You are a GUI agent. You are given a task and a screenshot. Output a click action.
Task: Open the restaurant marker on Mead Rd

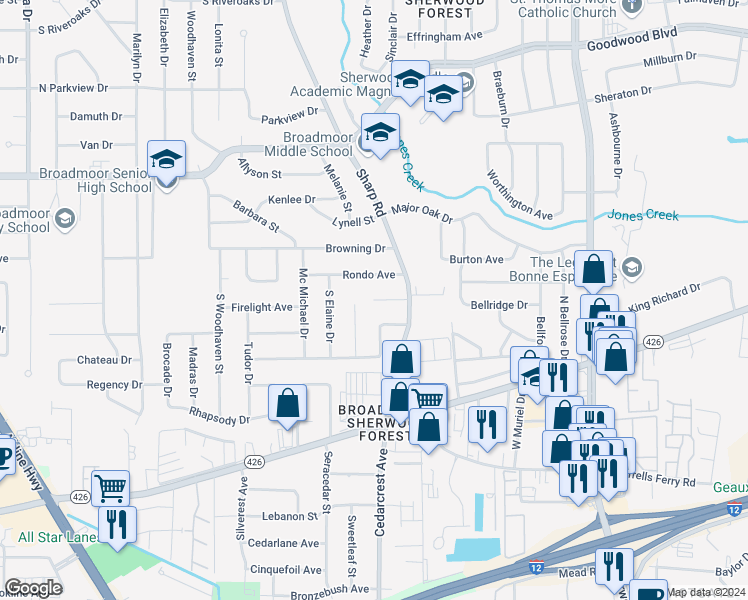tap(614, 567)
